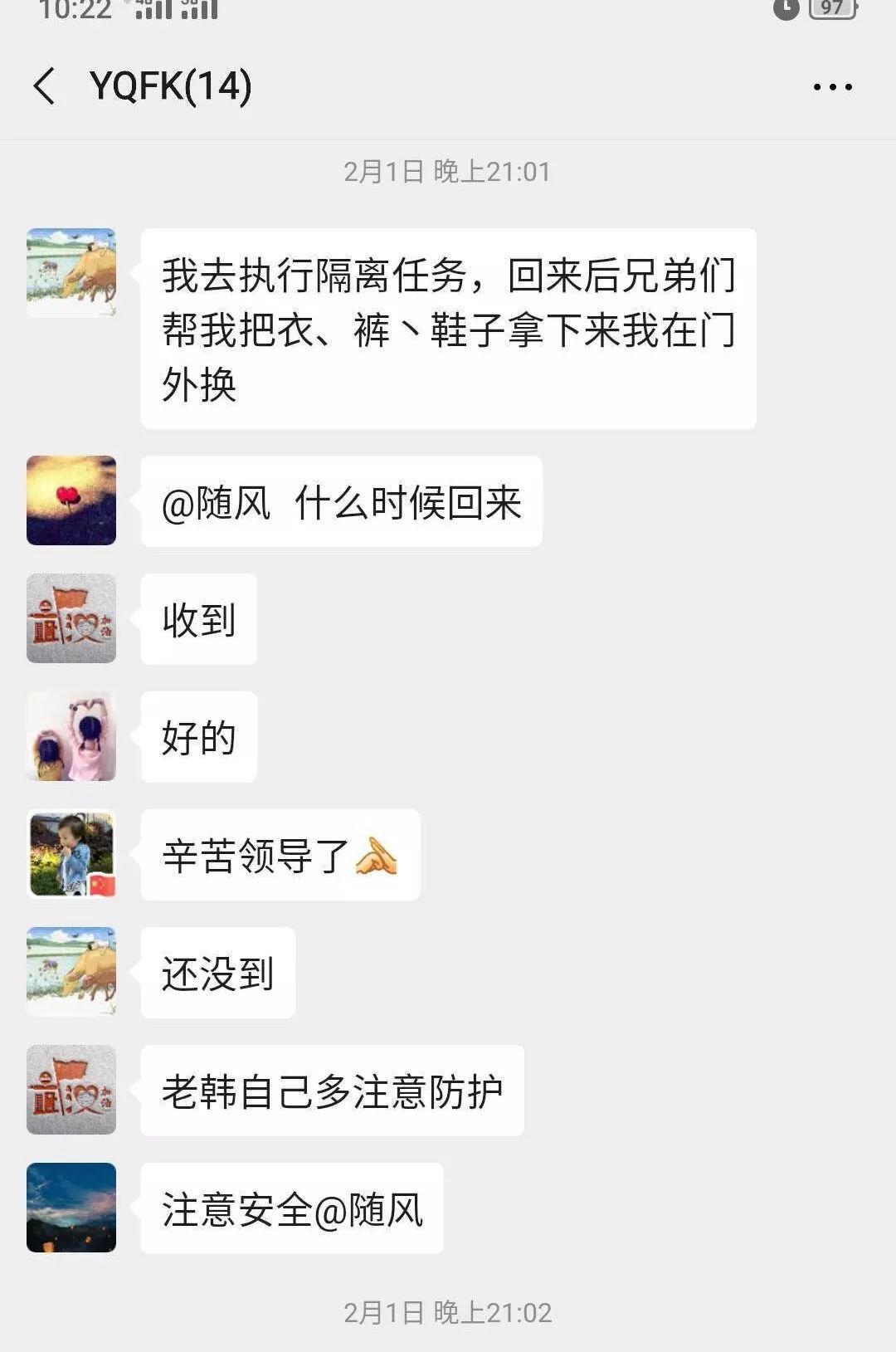Tap the ox avatar next to 还没到
This screenshot has height=1352, width=896.
(x=71, y=972)
